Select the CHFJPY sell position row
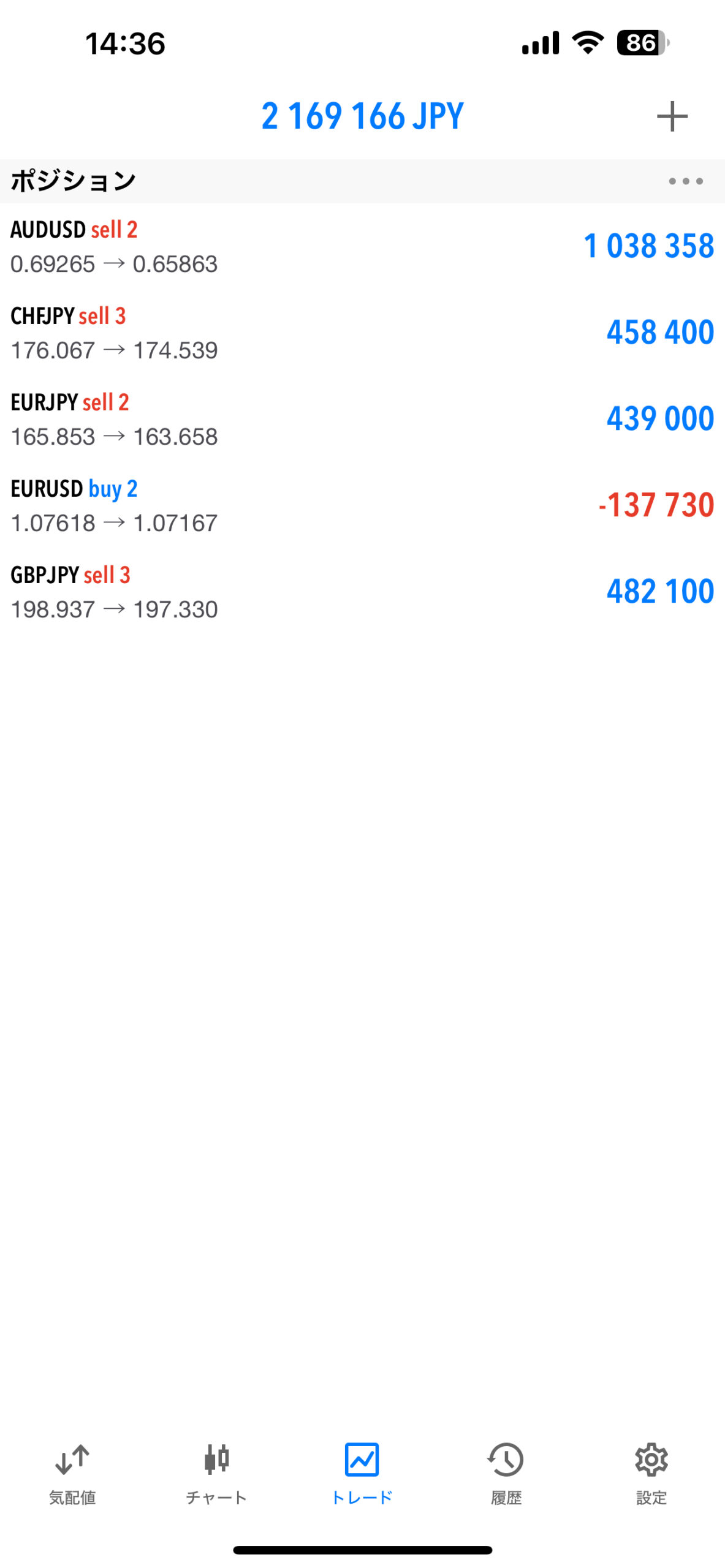Screen dimensions: 725x1568 click(362, 333)
